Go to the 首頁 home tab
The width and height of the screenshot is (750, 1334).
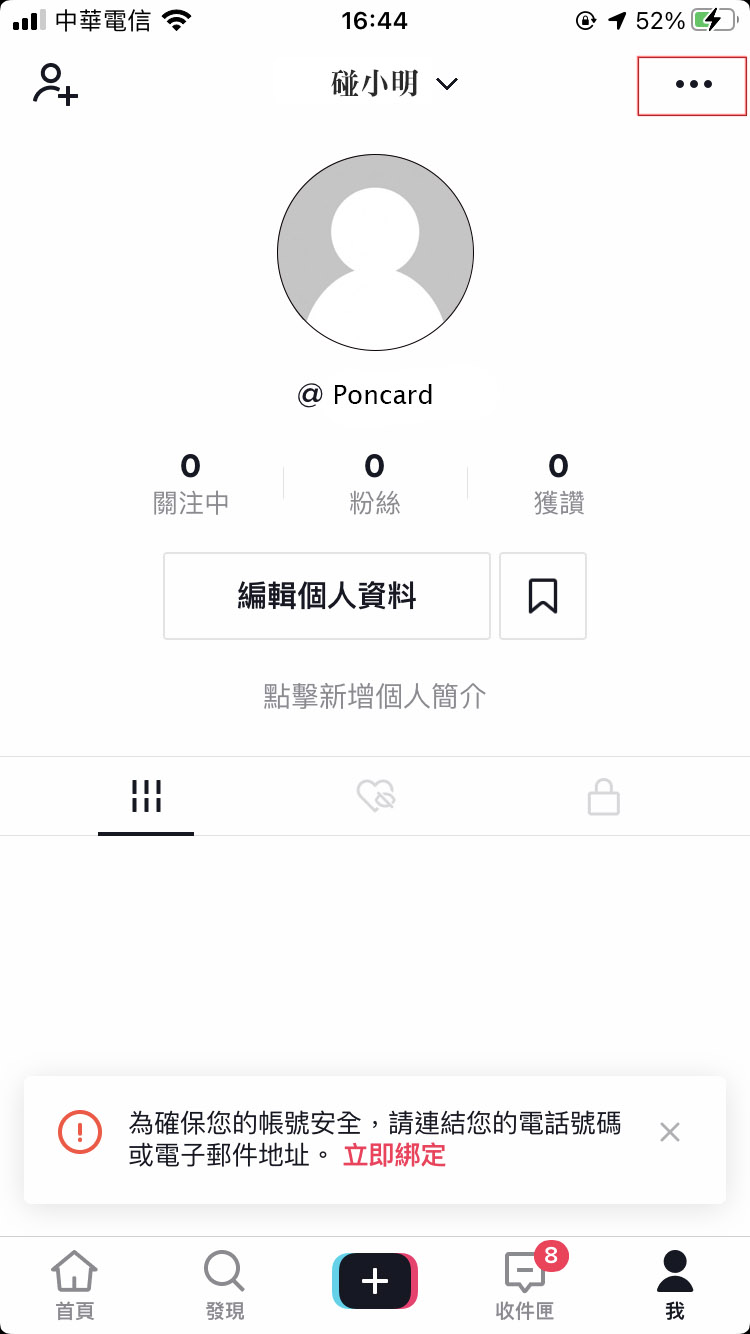(x=75, y=1286)
